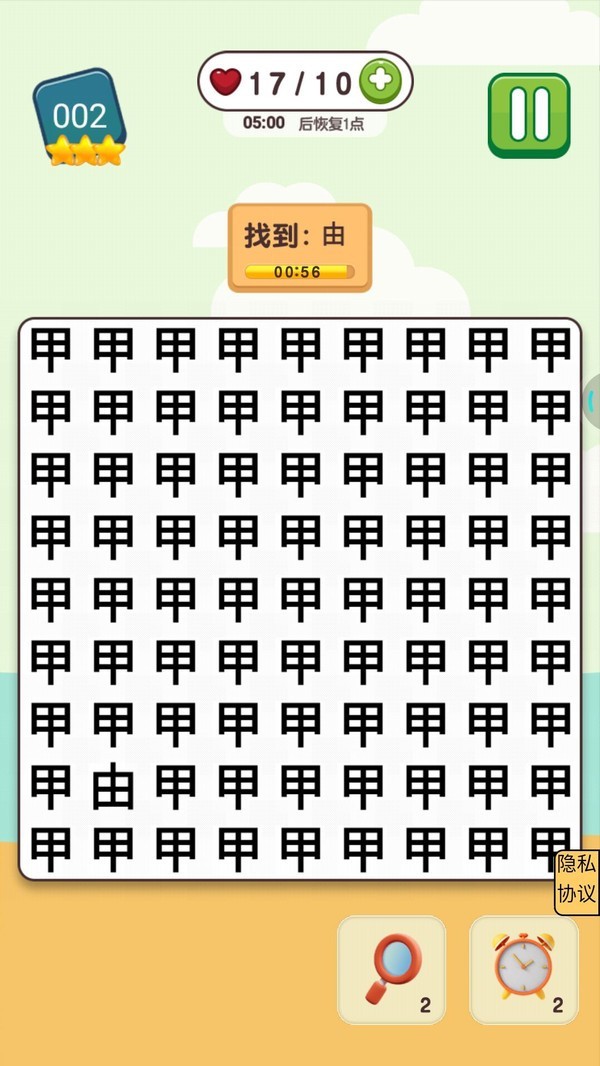The image size is (600, 1066).
Task: Use the magnifying glass hint
Action: click(x=391, y=969)
